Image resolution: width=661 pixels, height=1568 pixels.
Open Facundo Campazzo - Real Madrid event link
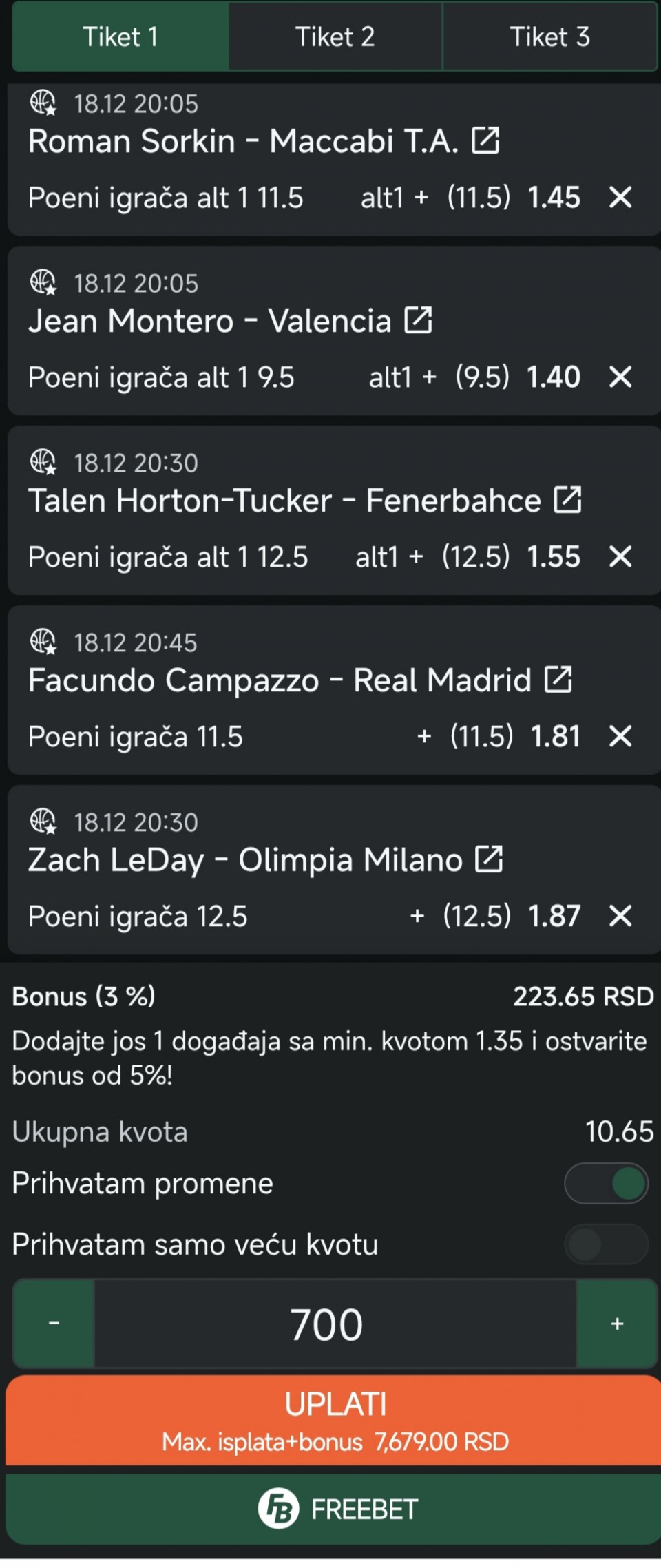(x=558, y=680)
